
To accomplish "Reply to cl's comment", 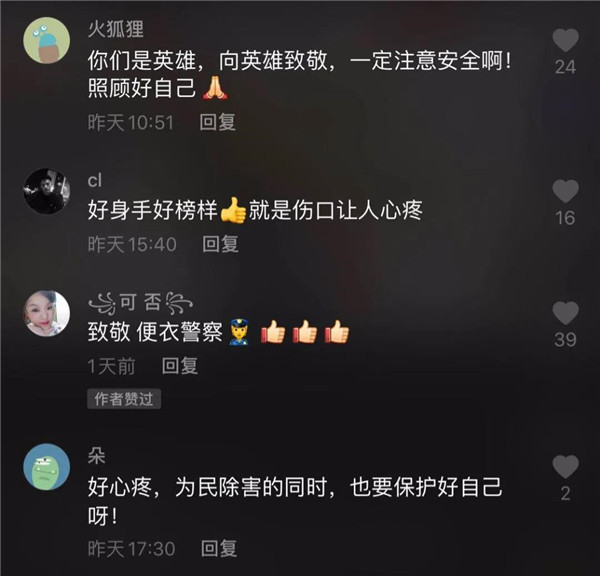I will 220,243.
